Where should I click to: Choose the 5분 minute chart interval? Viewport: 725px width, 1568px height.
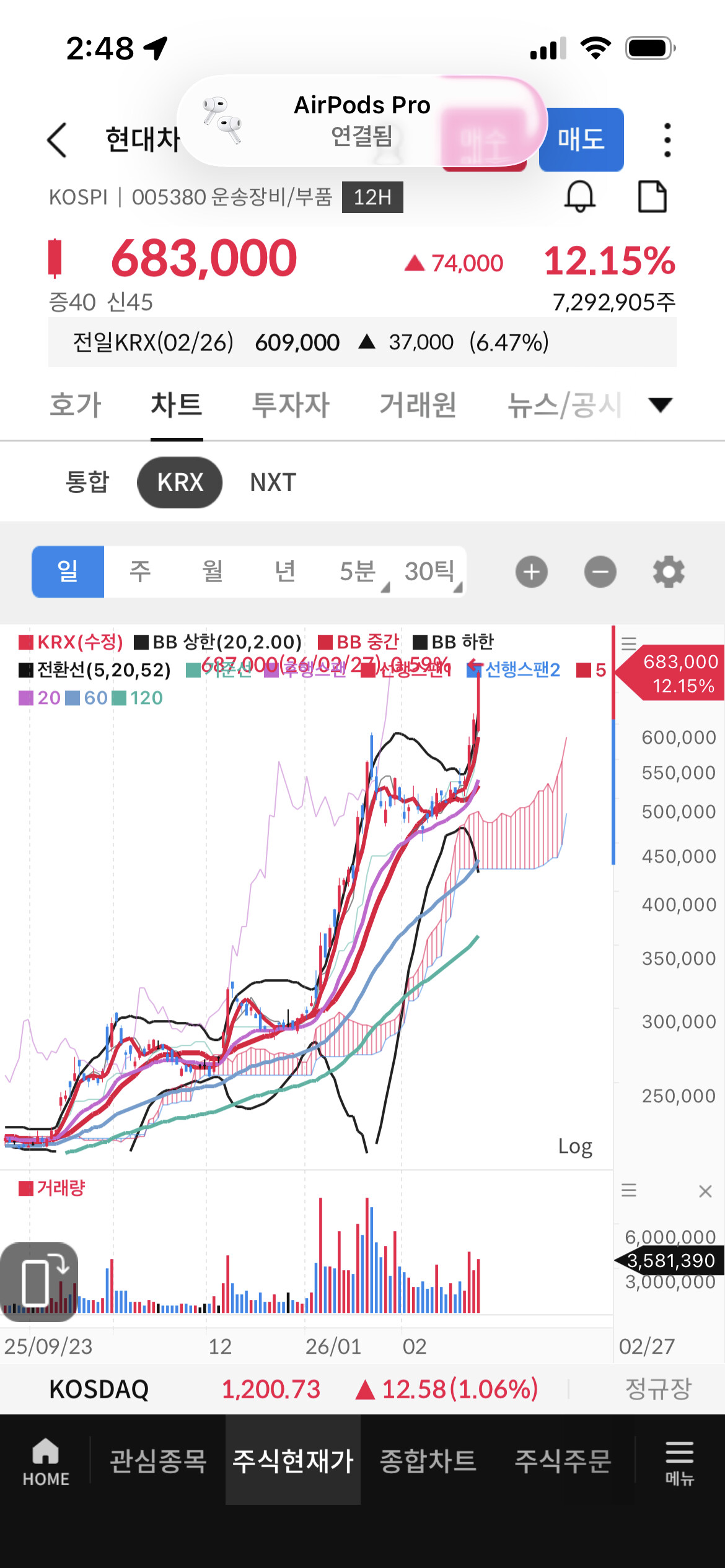[359, 571]
